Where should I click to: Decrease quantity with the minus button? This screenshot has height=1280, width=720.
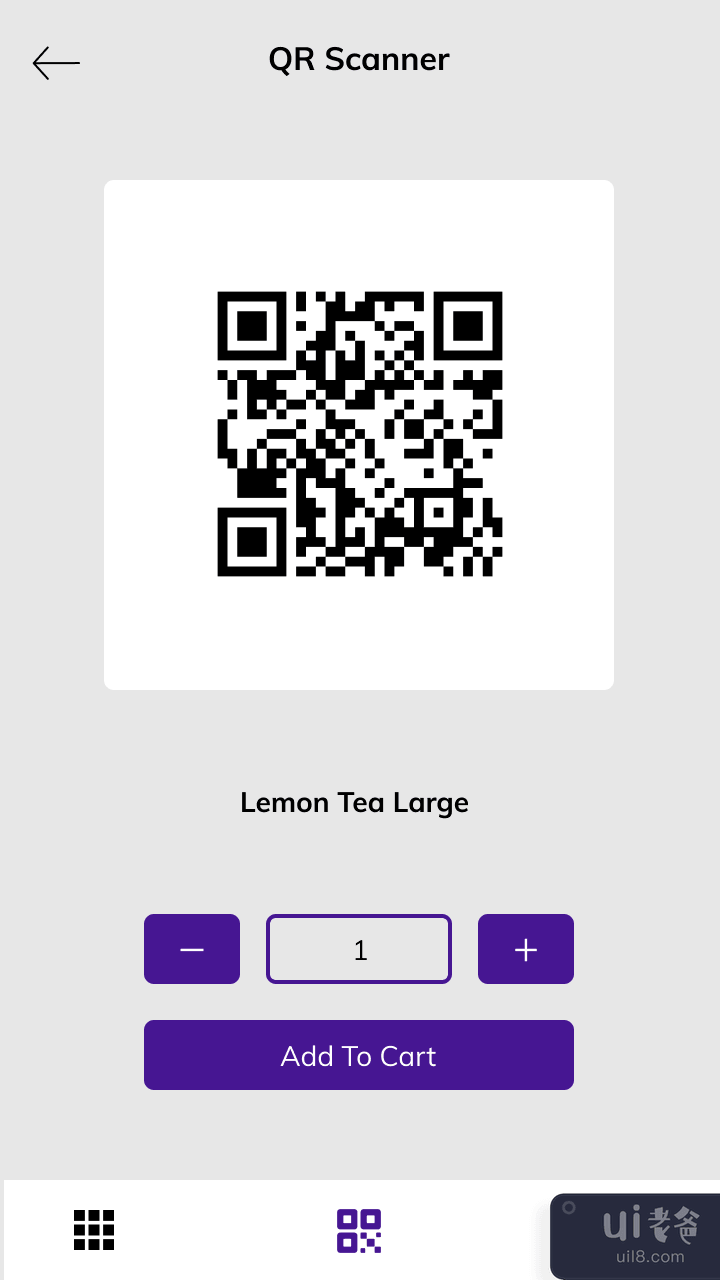tap(192, 949)
